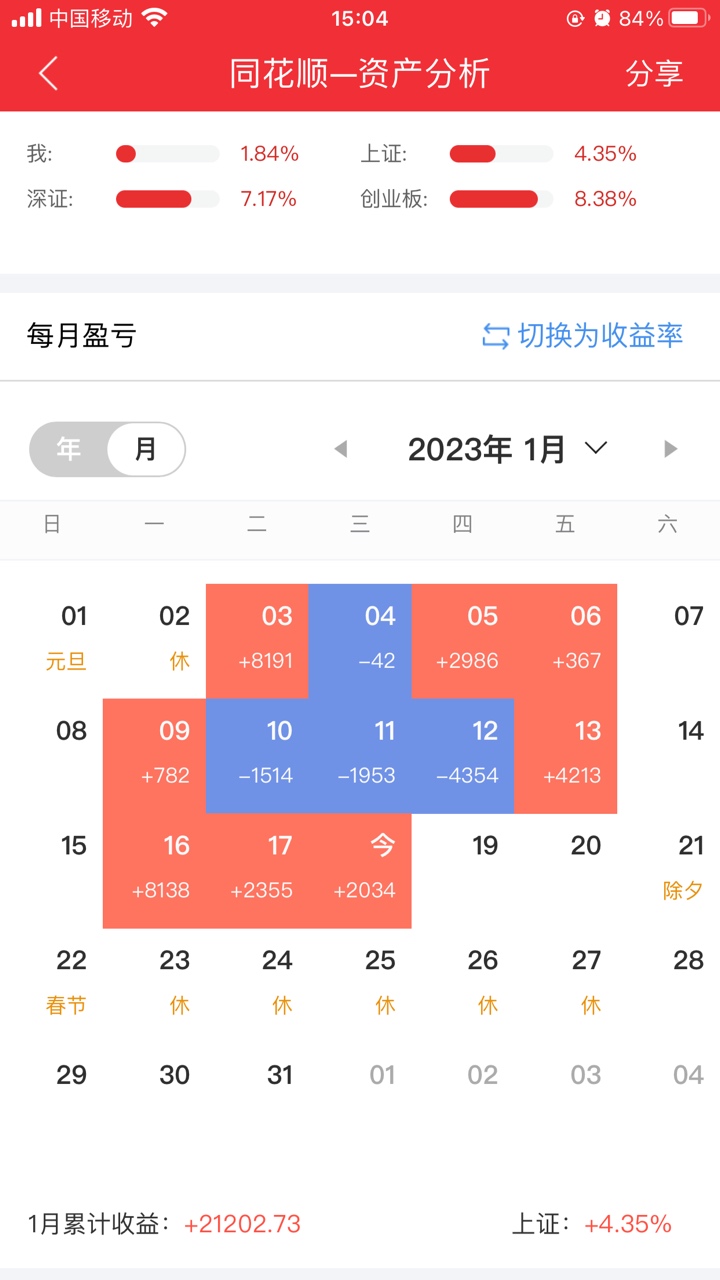Open day 09 with +782 profit
Image resolution: width=720 pixels, height=1280 pixels.
pyautogui.click(x=154, y=755)
